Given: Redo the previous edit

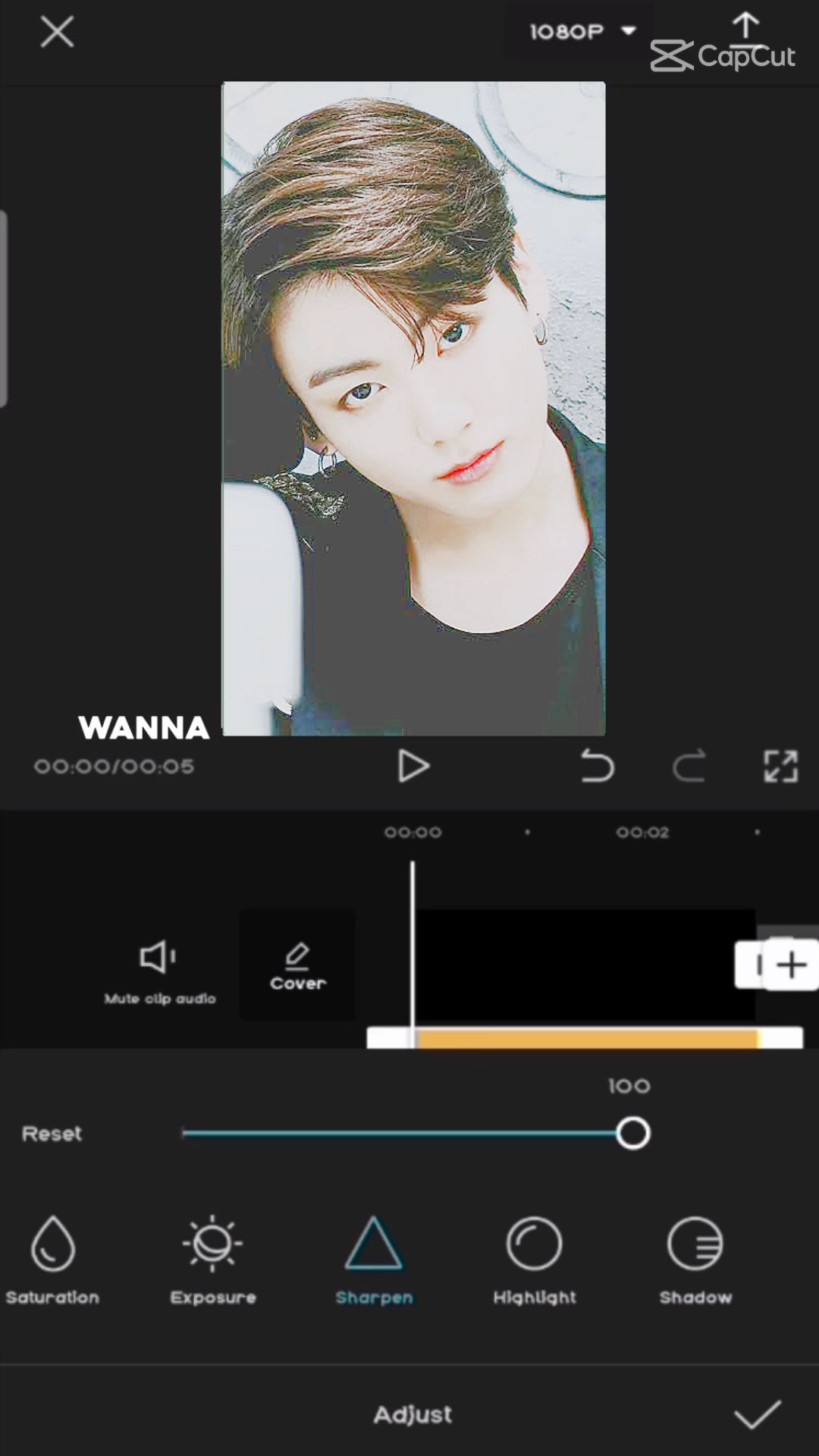Looking at the screenshot, I should [689, 766].
